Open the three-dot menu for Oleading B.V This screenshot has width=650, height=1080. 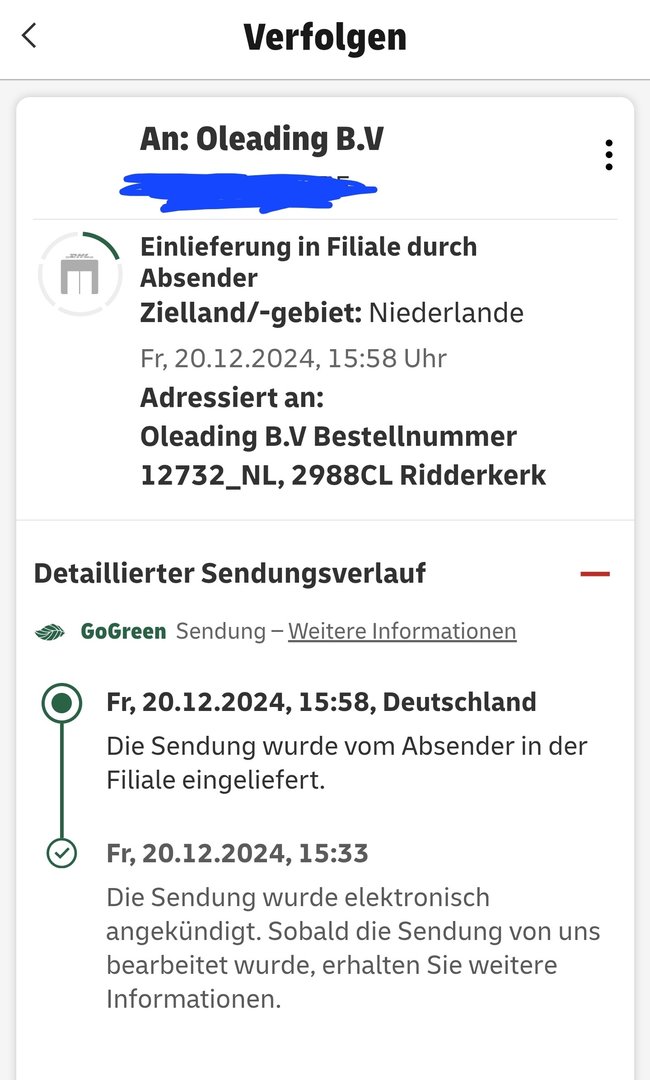pos(608,155)
